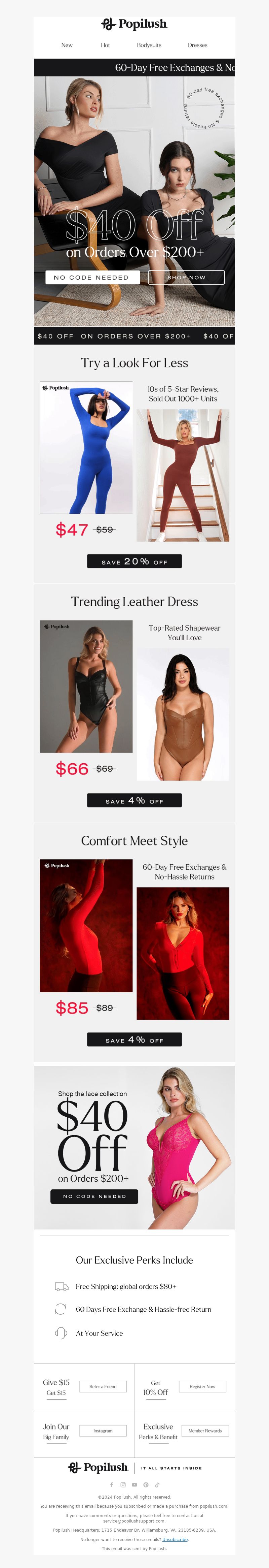269x1568 pixels.
Task: Open the black leather bodysuit priced $66
Action: 86,686
